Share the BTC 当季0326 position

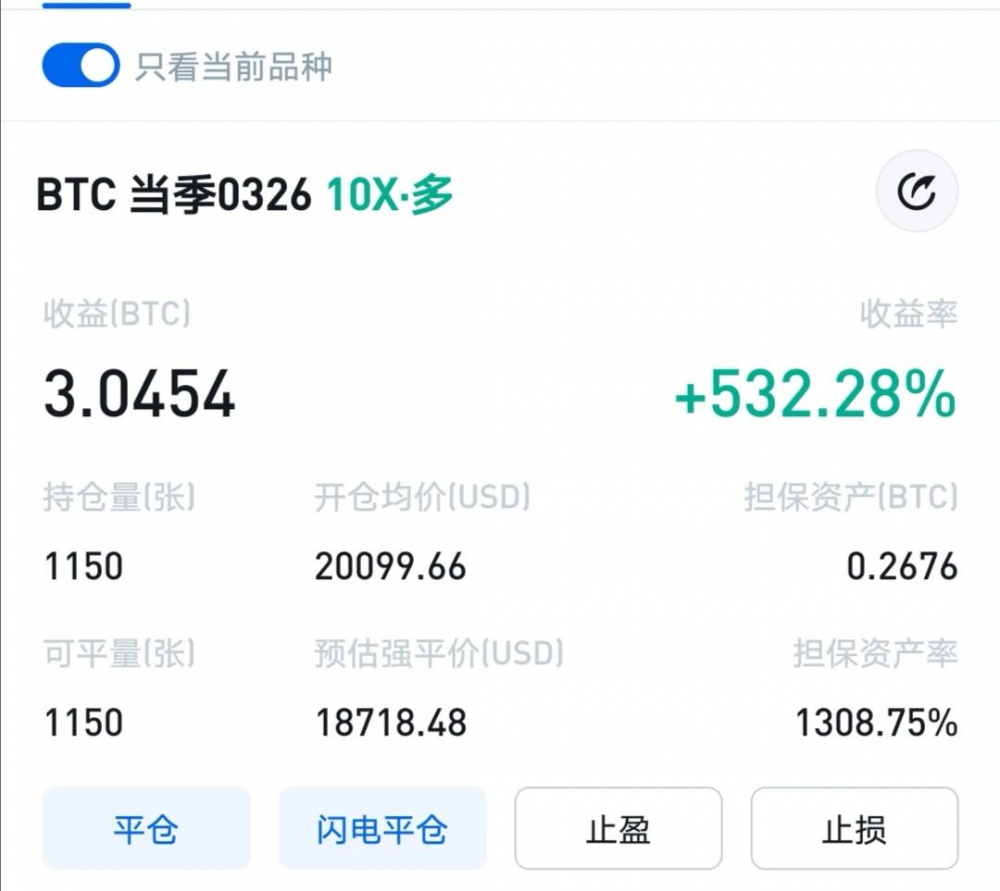click(916, 192)
